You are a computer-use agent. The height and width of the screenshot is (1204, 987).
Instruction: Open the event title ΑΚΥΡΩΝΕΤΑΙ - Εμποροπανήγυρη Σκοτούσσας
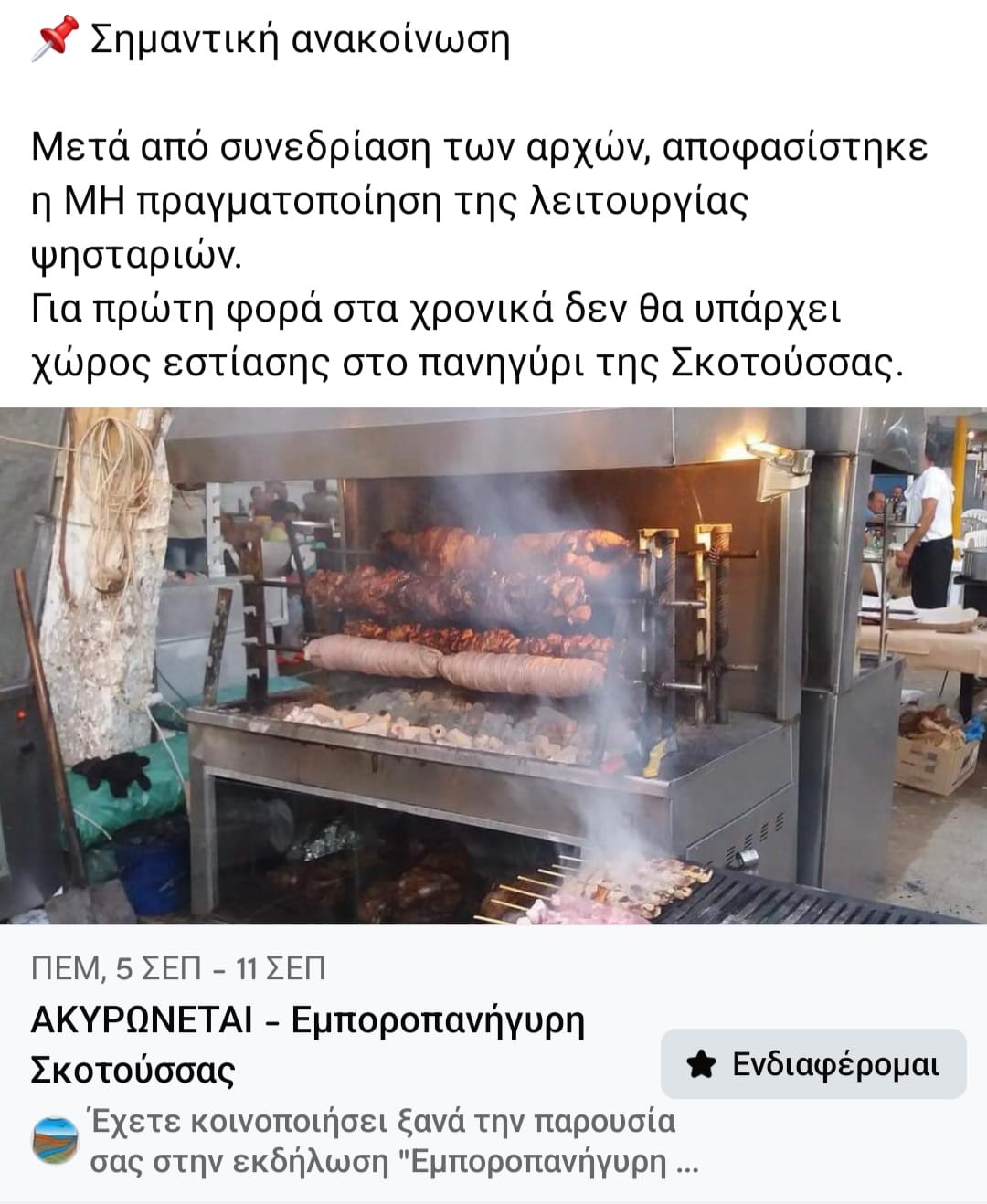click(307, 1043)
